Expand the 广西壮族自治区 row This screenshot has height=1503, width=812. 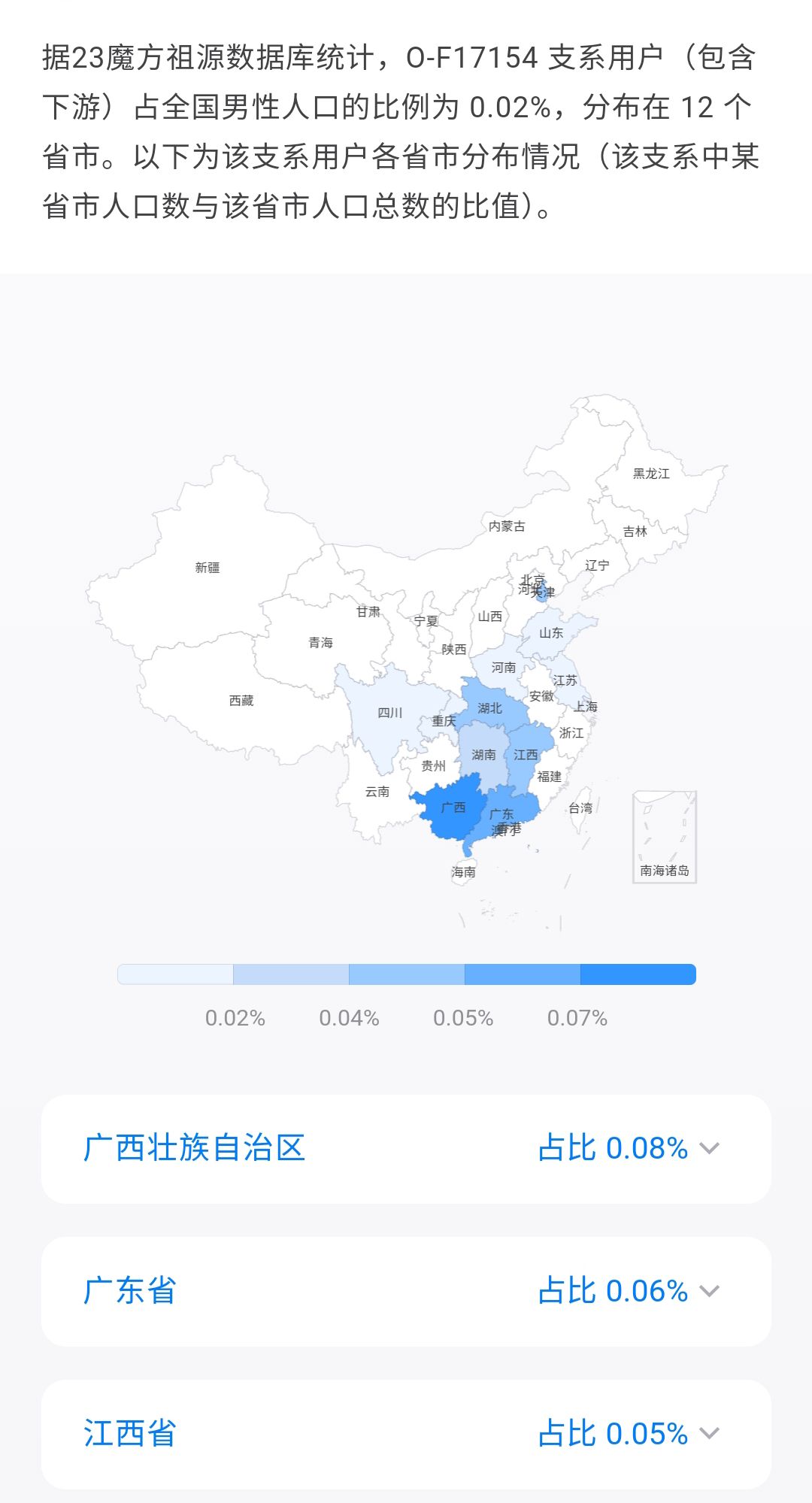406,1149
